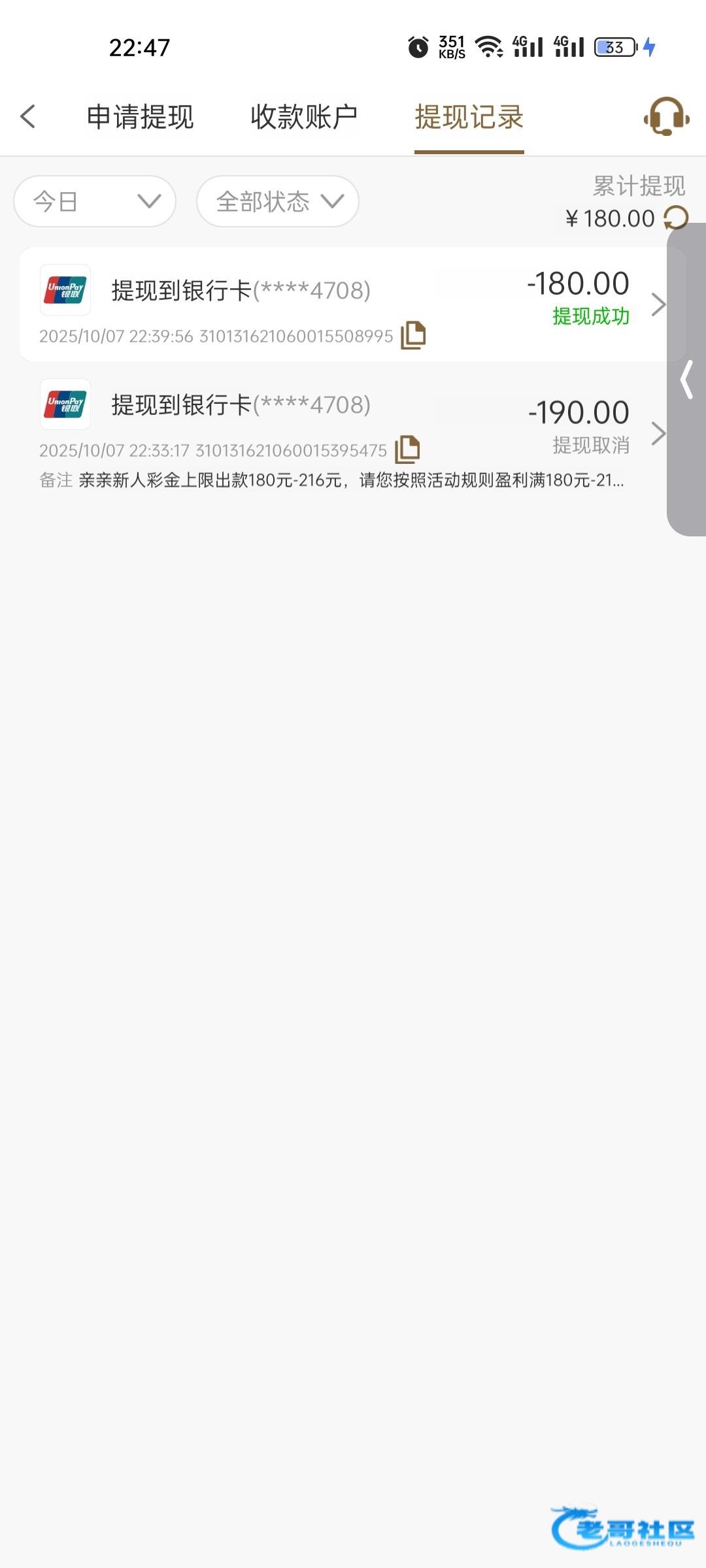The height and width of the screenshot is (1568, 706).
Task: Switch to the 申请提现 tab
Action: click(140, 118)
